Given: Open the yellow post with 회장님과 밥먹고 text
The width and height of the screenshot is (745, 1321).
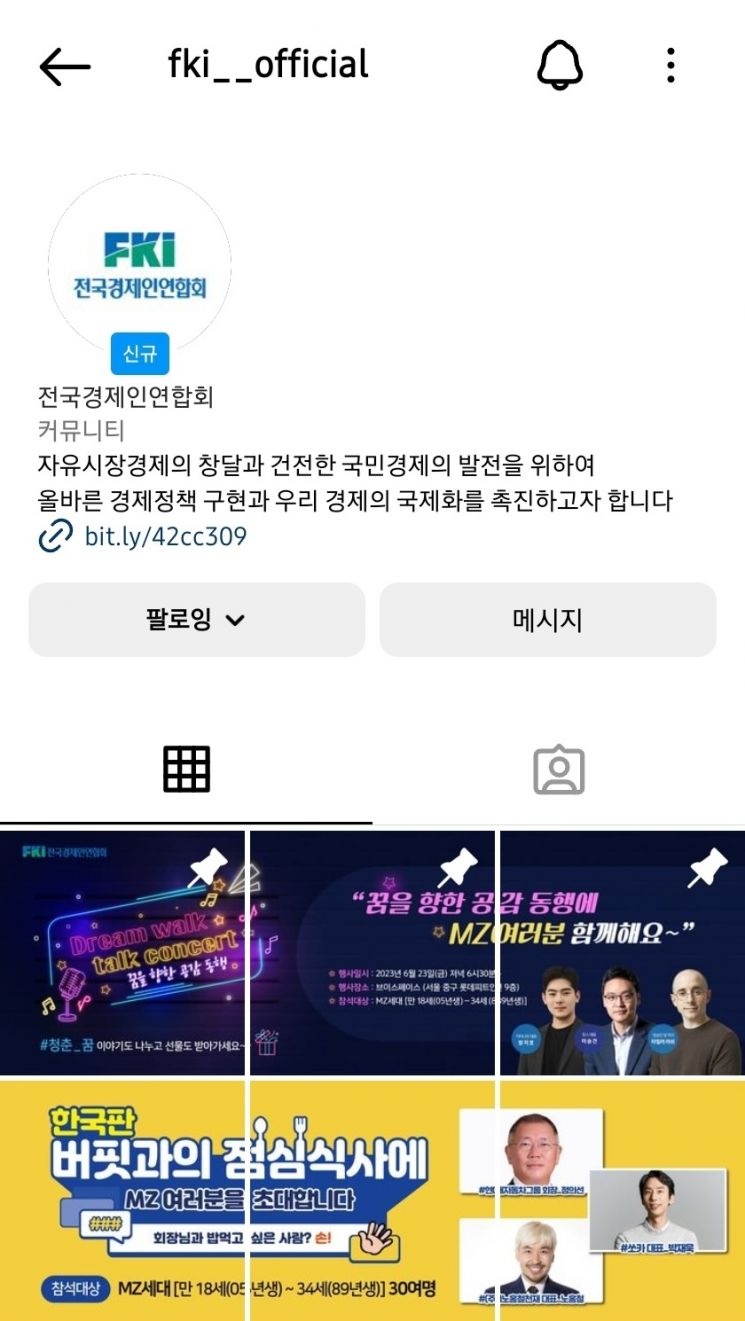Looking at the screenshot, I should coord(373,1200).
